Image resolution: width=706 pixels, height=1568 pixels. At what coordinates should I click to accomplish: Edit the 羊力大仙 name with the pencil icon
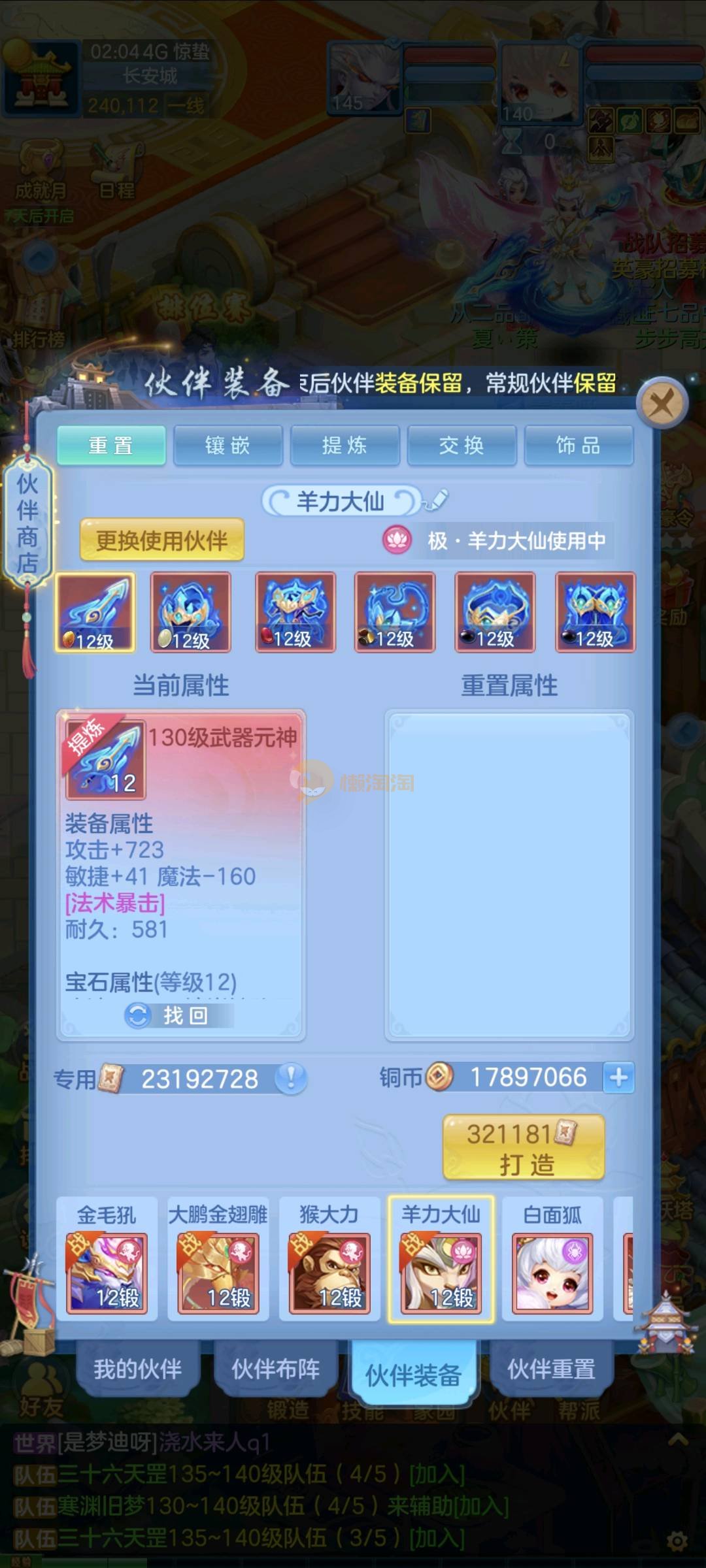pyautogui.click(x=435, y=500)
